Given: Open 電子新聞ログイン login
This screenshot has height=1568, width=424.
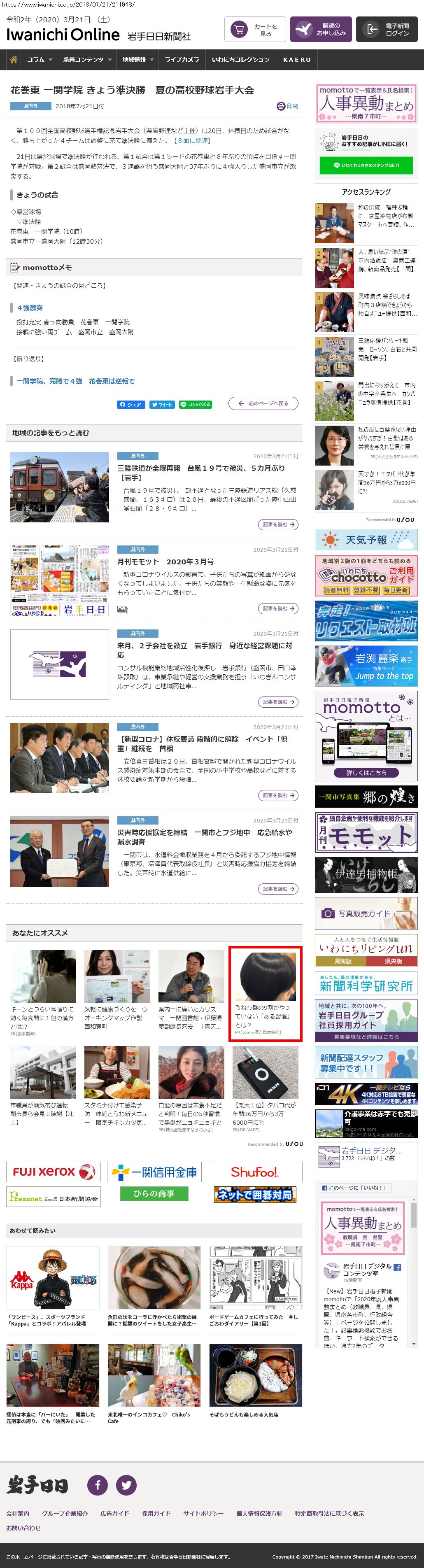Looking at the screenshot, I should (x=386, y=30).
